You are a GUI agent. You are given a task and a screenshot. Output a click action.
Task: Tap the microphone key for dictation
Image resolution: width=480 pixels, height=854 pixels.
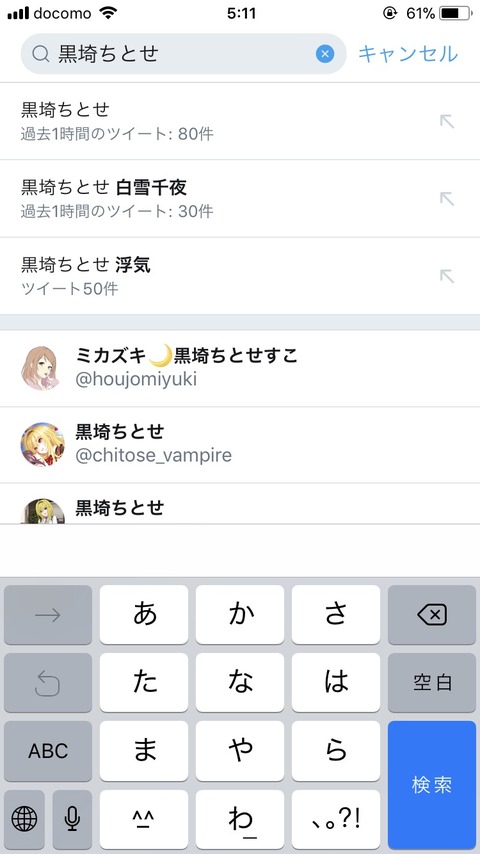pos(72,819)
